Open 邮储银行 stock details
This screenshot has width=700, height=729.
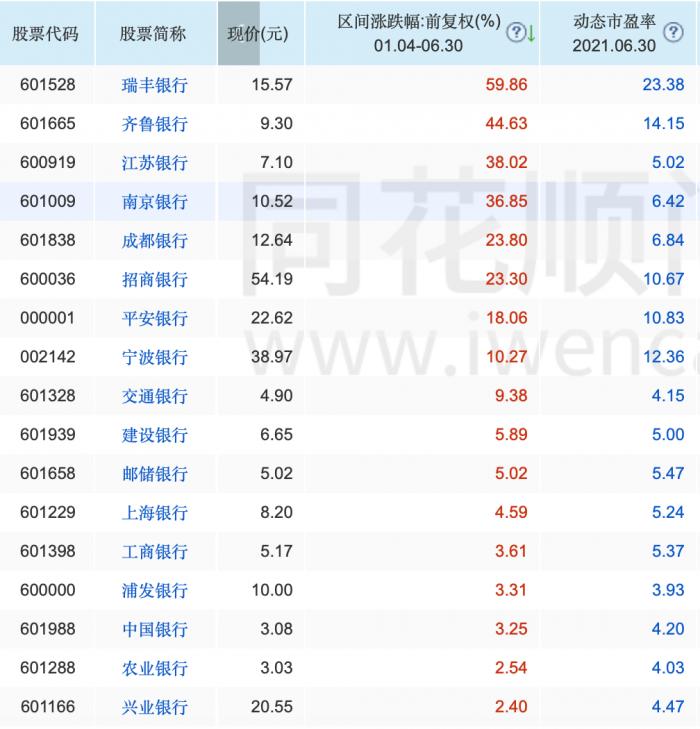click(153, 474)
